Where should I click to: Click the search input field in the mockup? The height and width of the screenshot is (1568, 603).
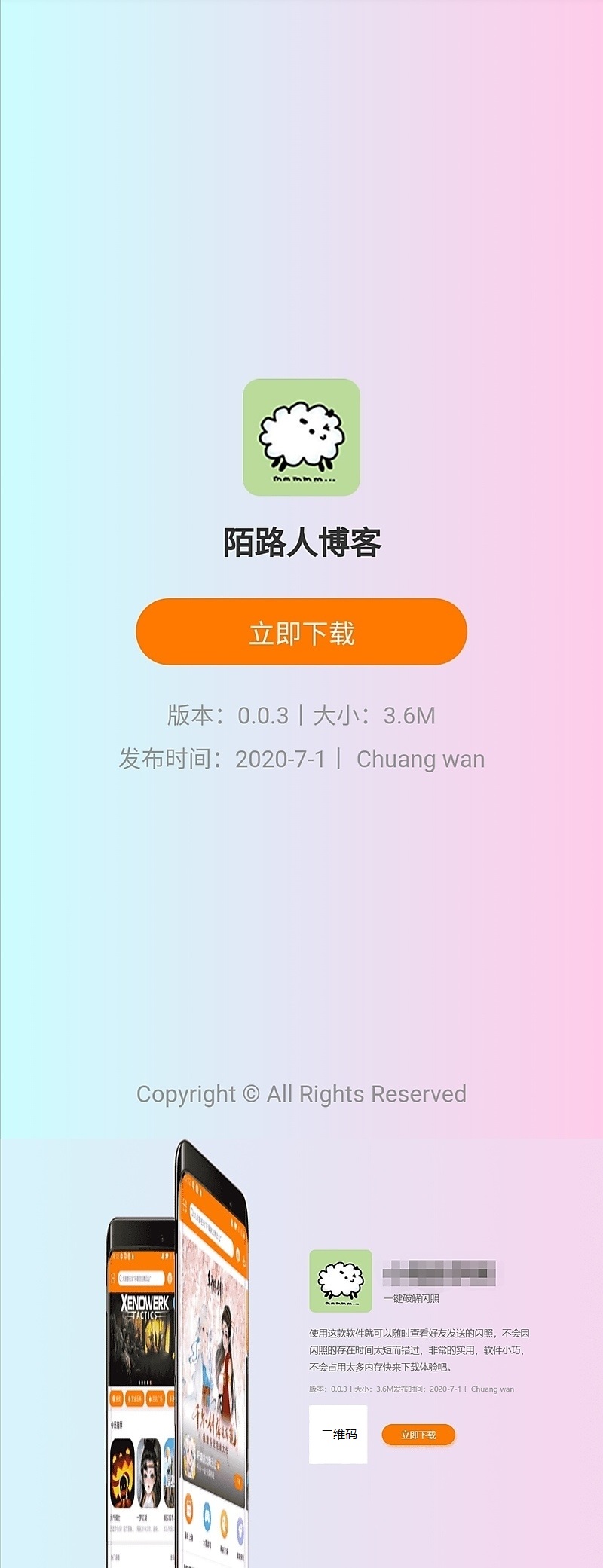tap(142, 1279)
